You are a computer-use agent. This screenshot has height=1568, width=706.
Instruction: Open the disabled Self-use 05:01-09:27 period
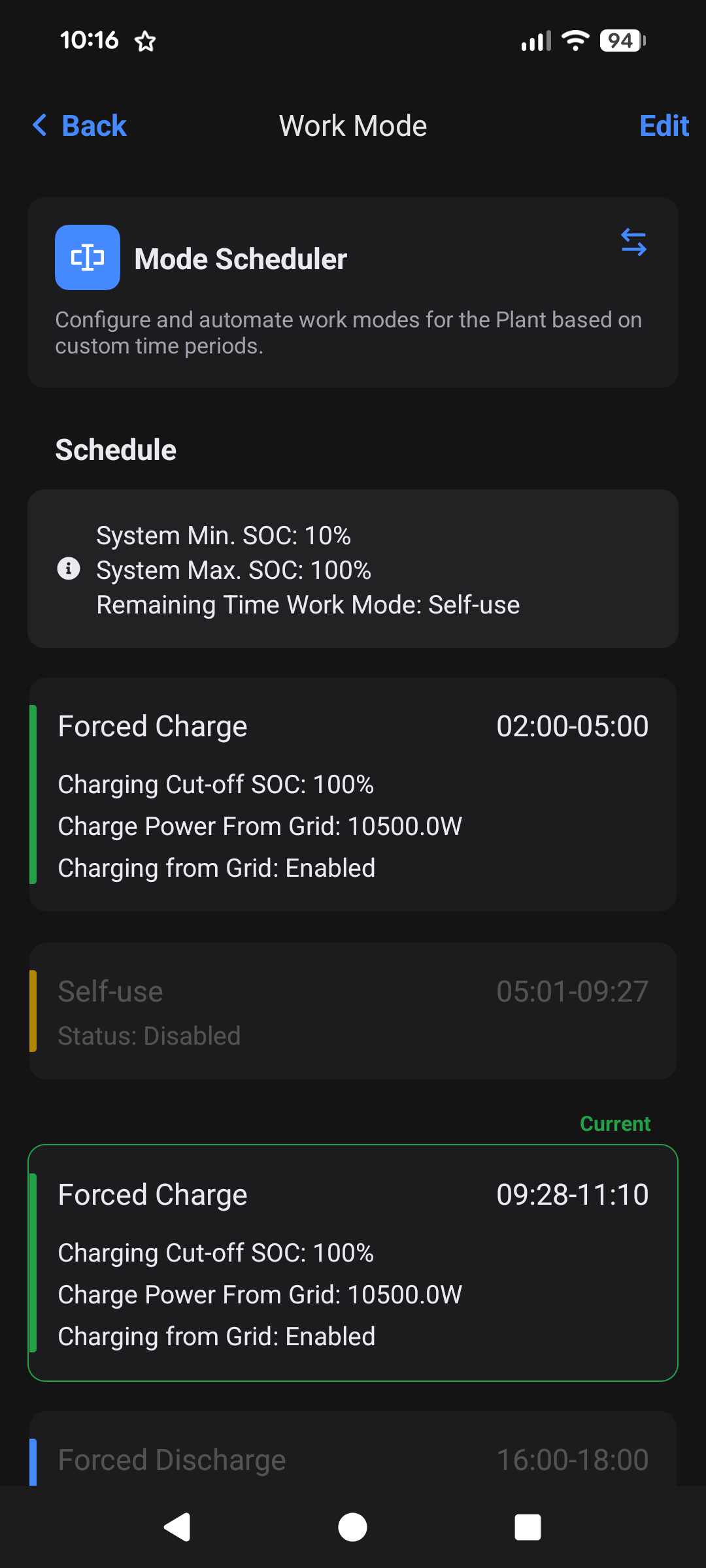[353, 1011]
